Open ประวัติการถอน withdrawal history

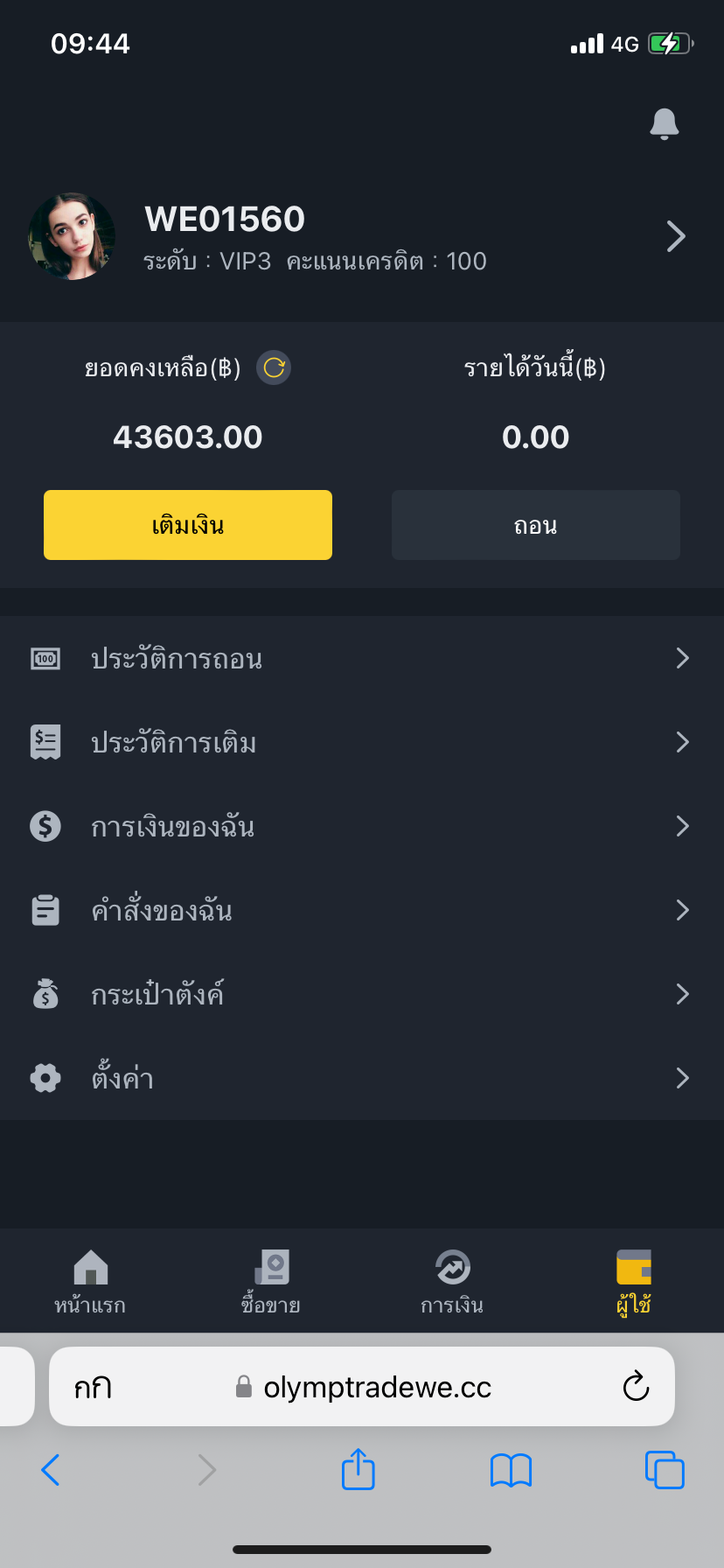[362, 658]
